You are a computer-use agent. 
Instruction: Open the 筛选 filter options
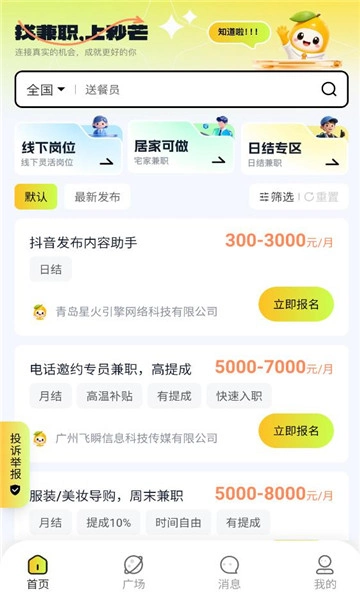pos(277,197)
